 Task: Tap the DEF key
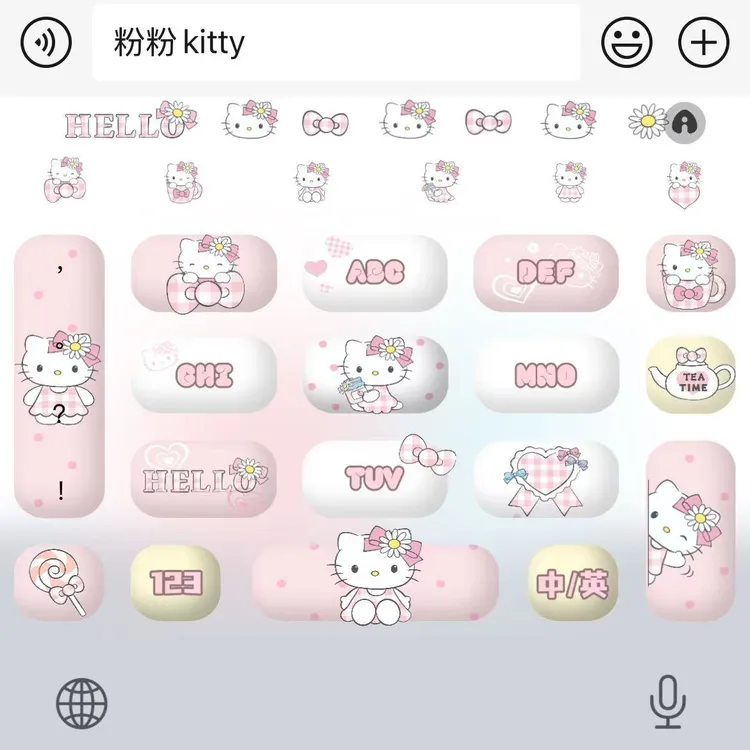[x=546, y=273]
